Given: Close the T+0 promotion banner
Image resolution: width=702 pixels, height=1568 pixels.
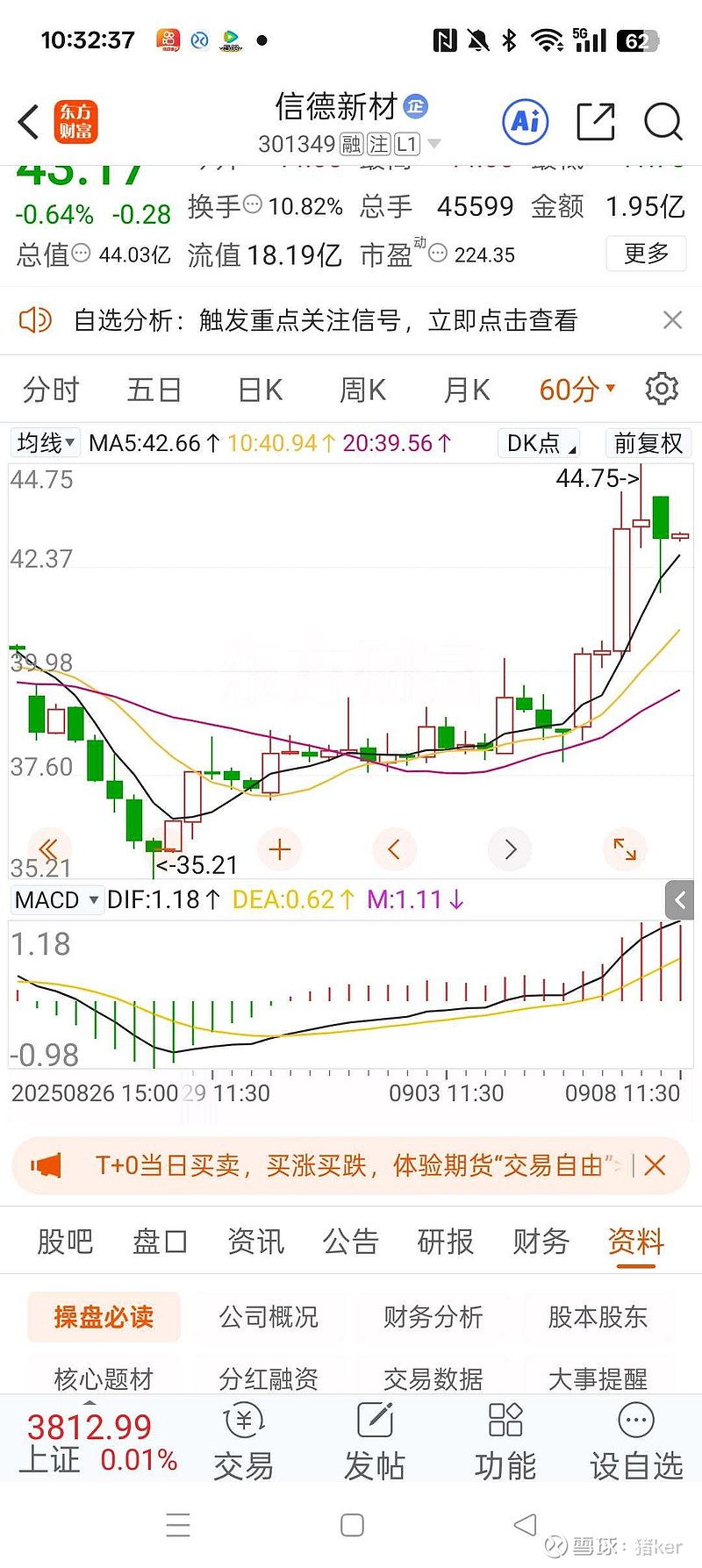Looking at the screenshot, I should tap(655, 1165).
